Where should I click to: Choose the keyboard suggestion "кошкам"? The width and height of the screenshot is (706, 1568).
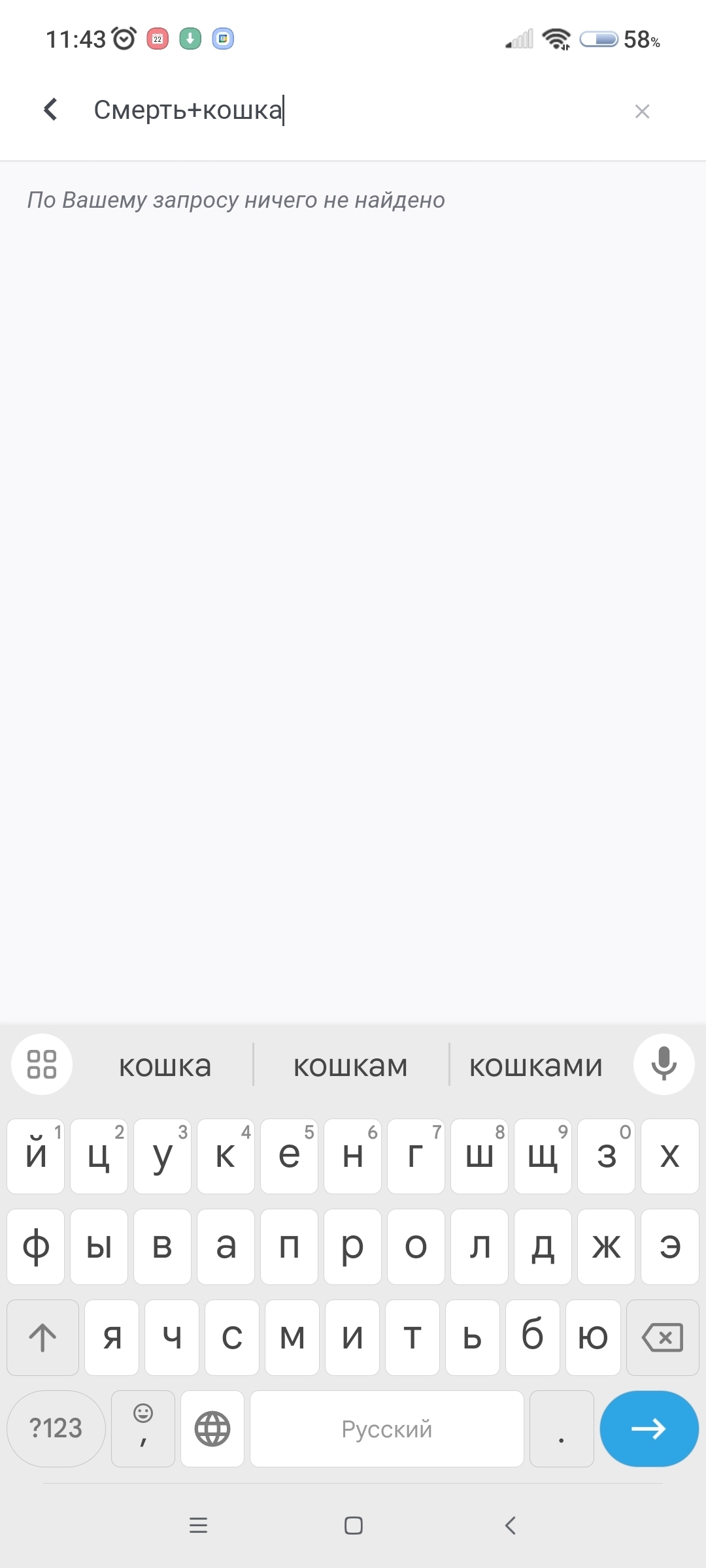(350, 1066)
